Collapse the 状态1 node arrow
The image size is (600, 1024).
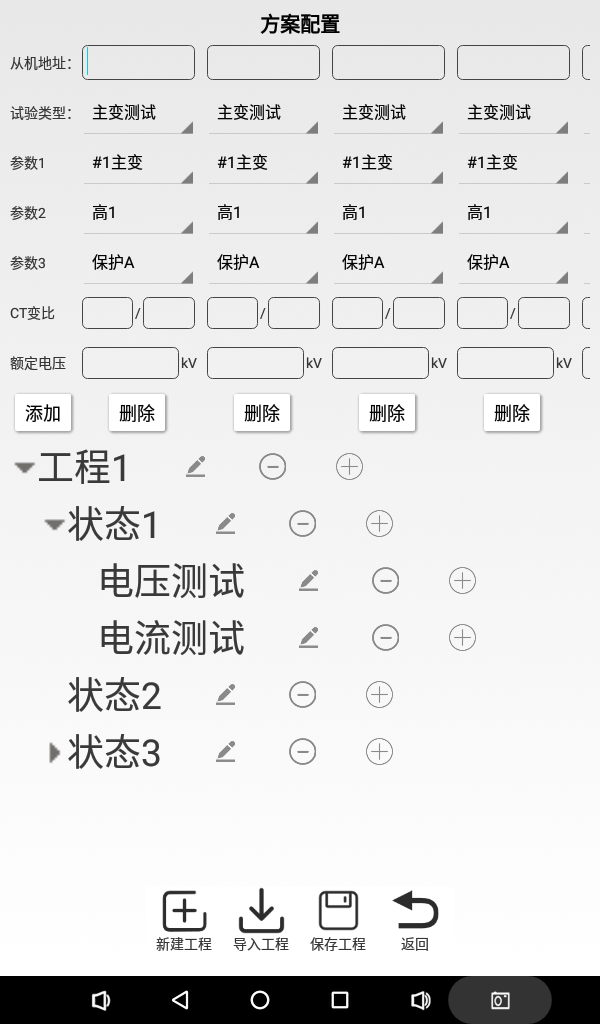click(x=55, y=525)
